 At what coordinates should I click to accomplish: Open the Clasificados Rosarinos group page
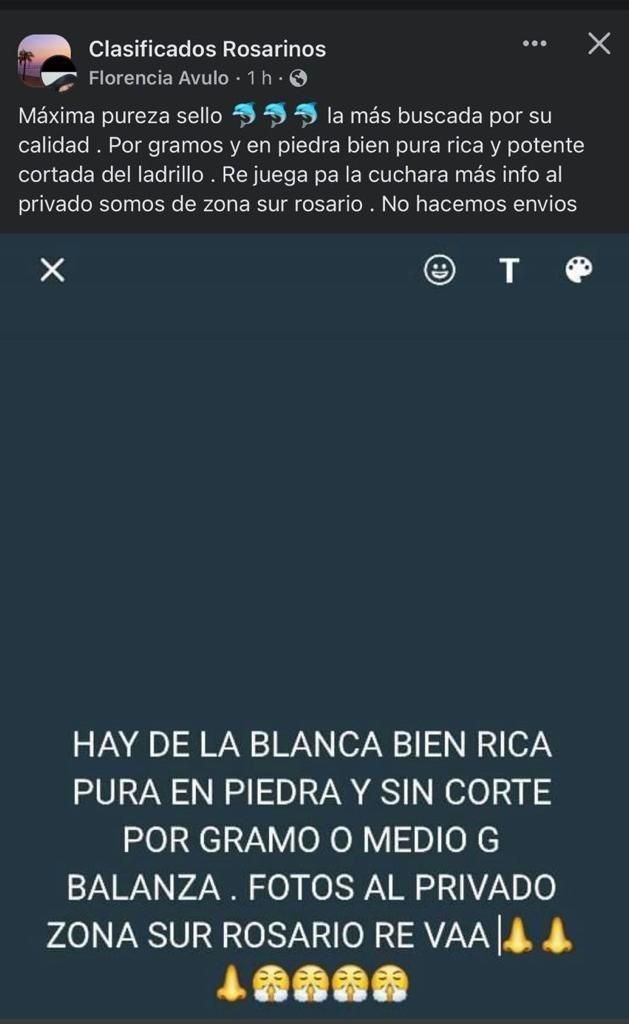pyautogui.click(x=207, y=48)
